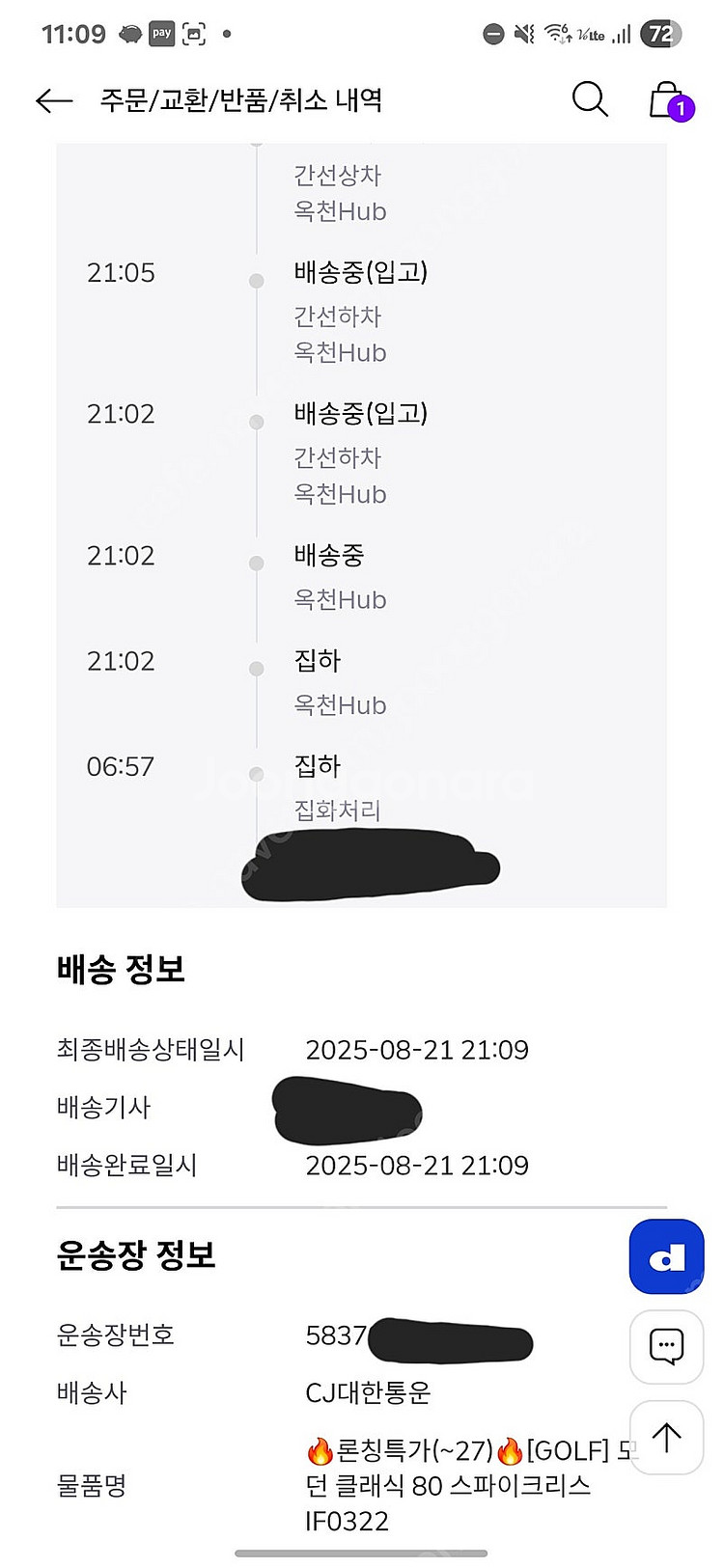Open the shopping bag with 1 item
This screenshot has height=1568, width=724.
(x=668, y=99)
